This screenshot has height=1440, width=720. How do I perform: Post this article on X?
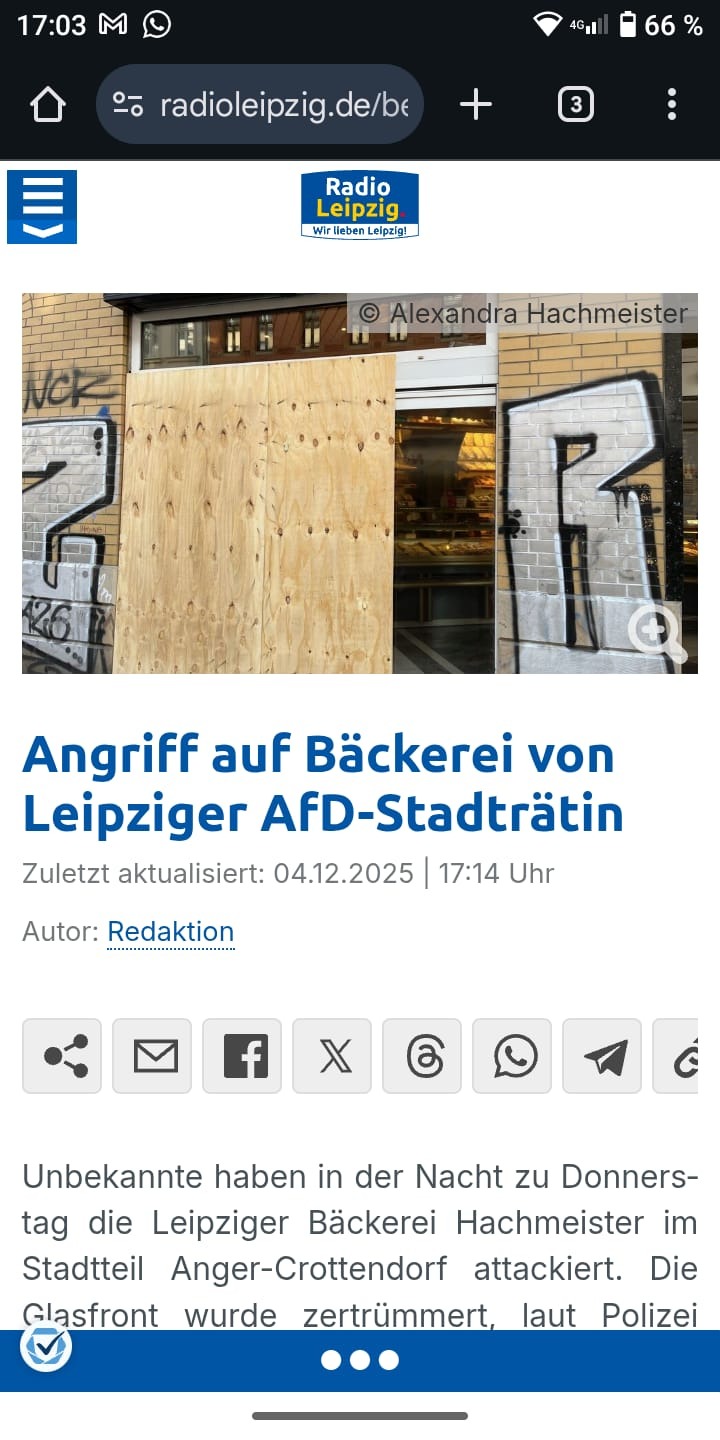(332, 1056)
